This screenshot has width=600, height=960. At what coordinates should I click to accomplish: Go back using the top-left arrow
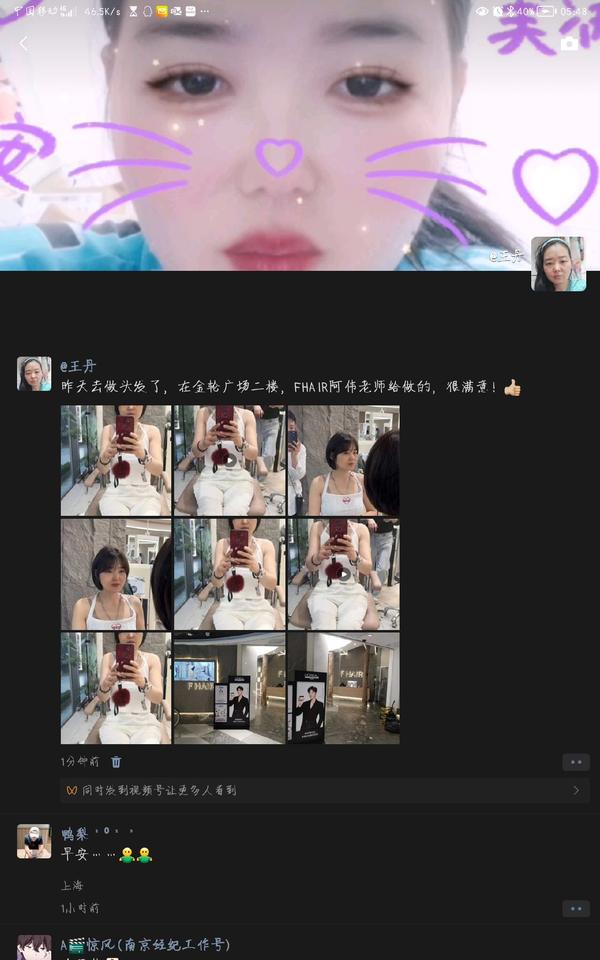24,43
